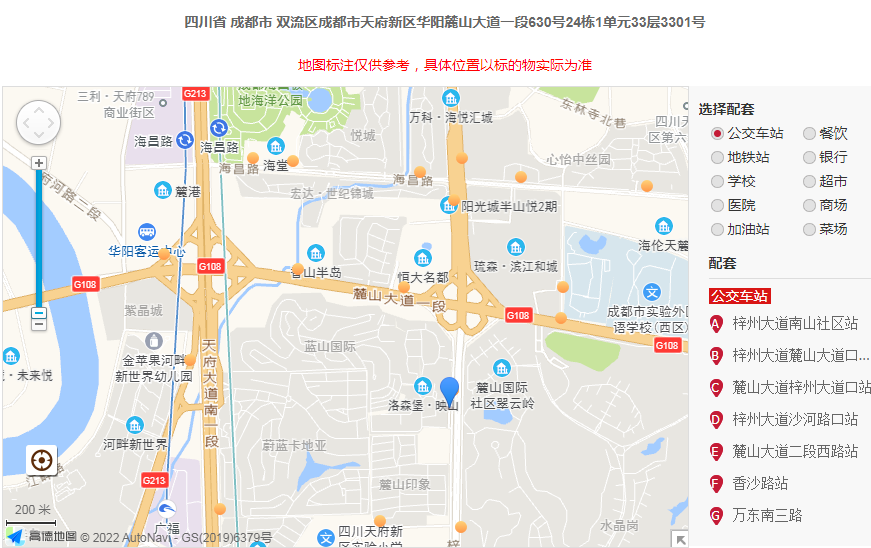Select 学校 as the nearby facility
Screen dimensions: 871x548
[717, 181]
